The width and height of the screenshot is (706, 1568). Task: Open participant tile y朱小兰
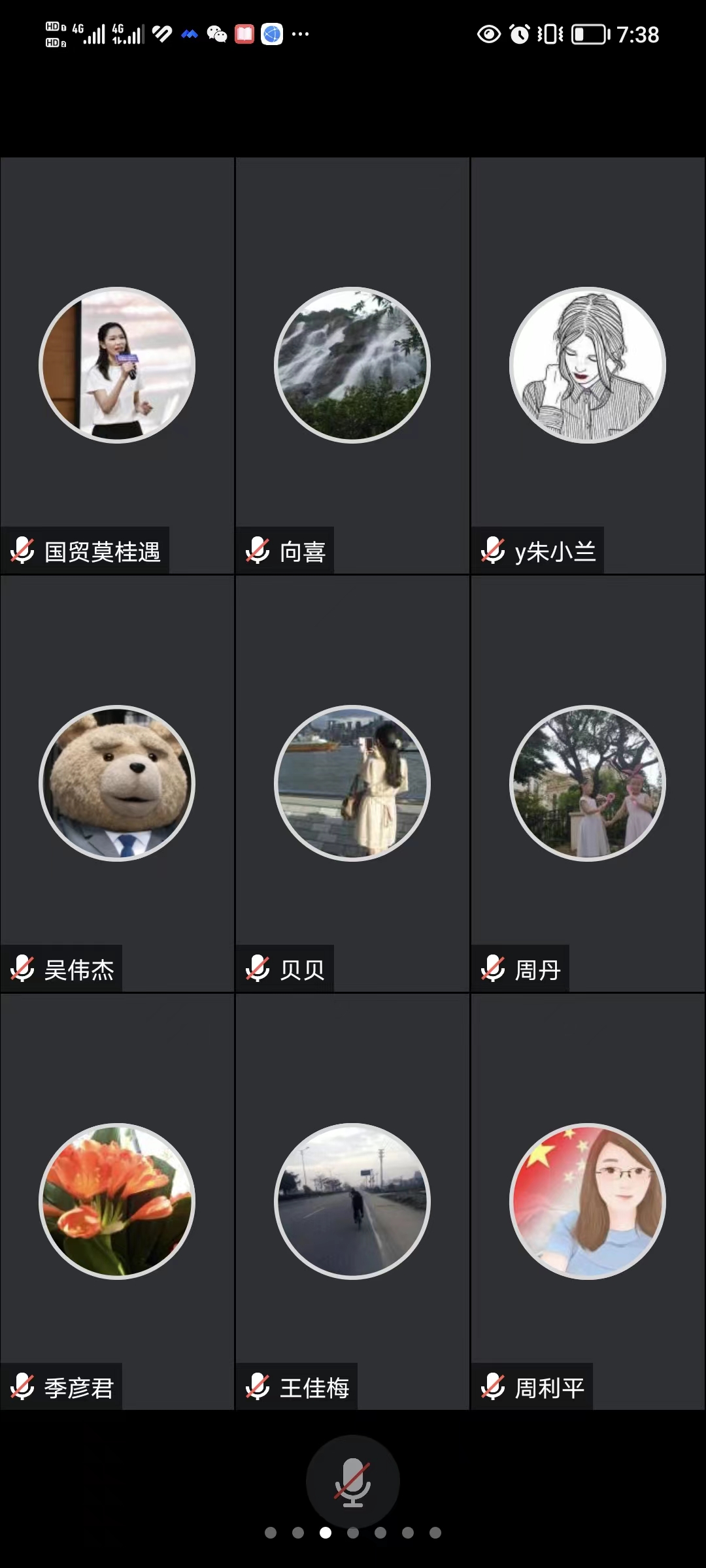pos(587,366)
